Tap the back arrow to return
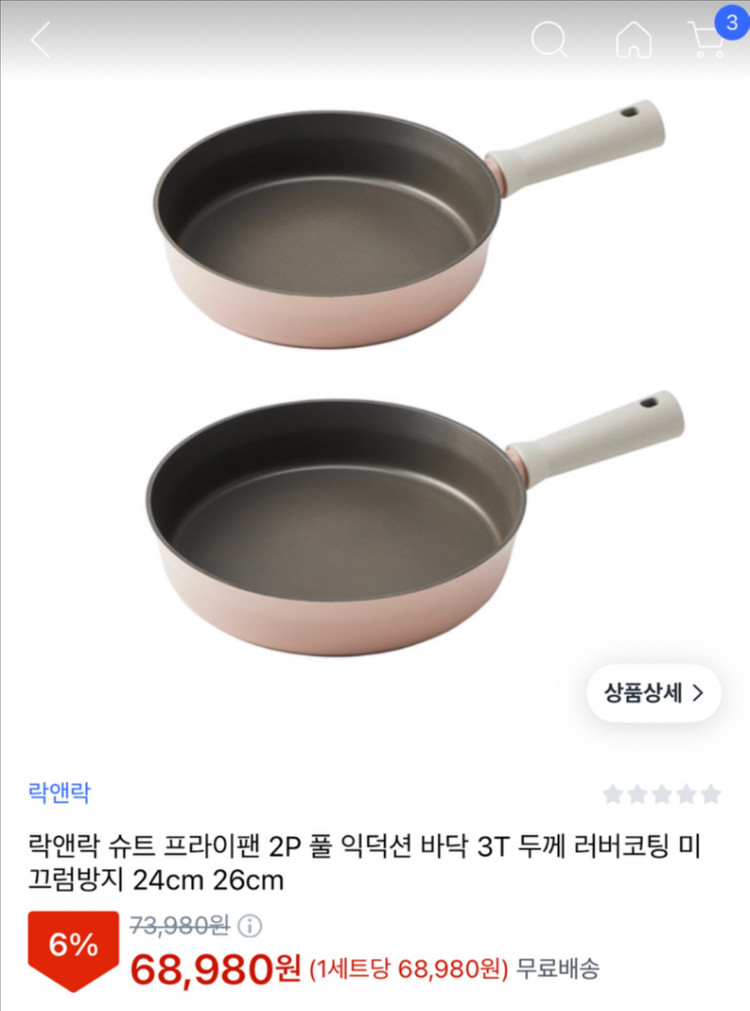 coord(40,40)
